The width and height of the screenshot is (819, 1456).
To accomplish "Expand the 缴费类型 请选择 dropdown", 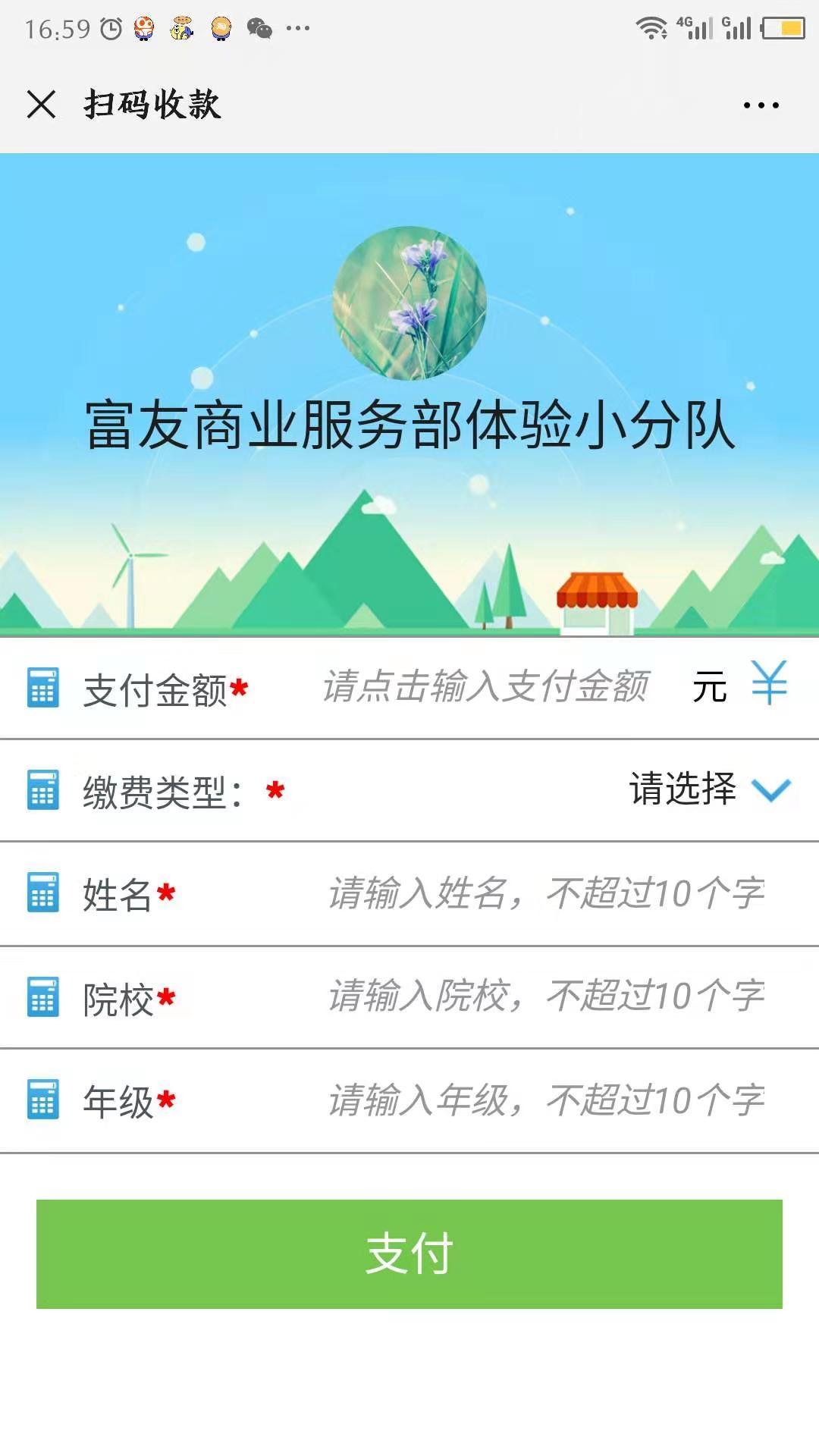I will click(709, 789).
